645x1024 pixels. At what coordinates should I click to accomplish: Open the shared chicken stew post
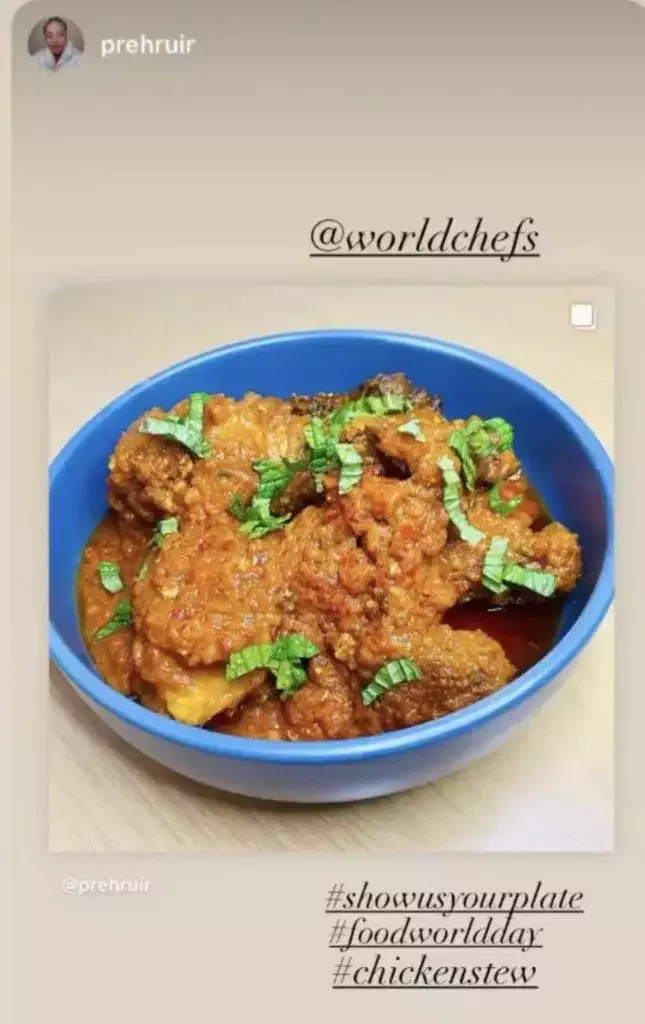click(331, 568)
